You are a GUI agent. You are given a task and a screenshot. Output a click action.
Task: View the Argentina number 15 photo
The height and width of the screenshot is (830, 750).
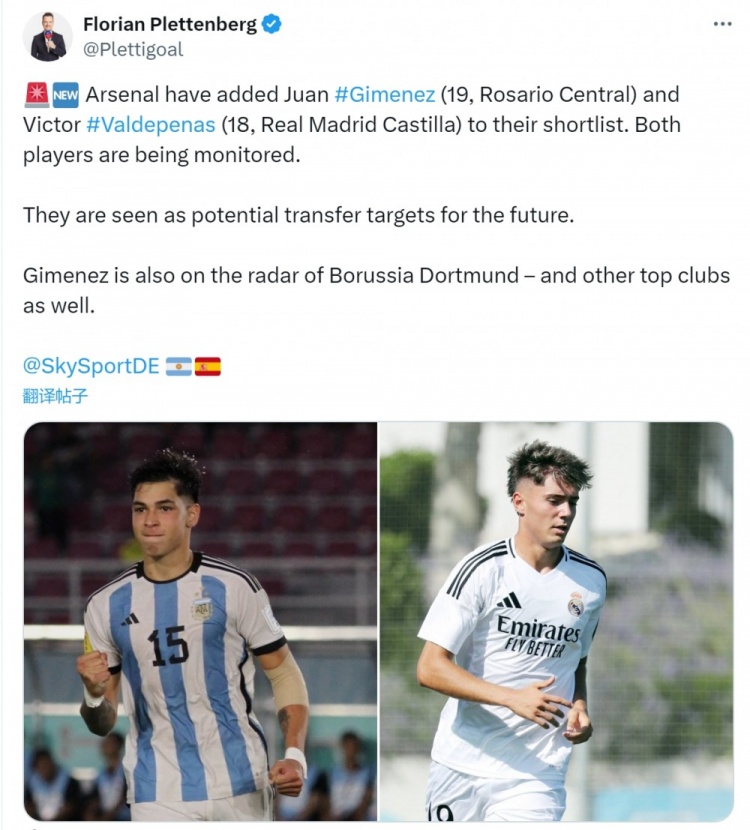coord(200,620)
